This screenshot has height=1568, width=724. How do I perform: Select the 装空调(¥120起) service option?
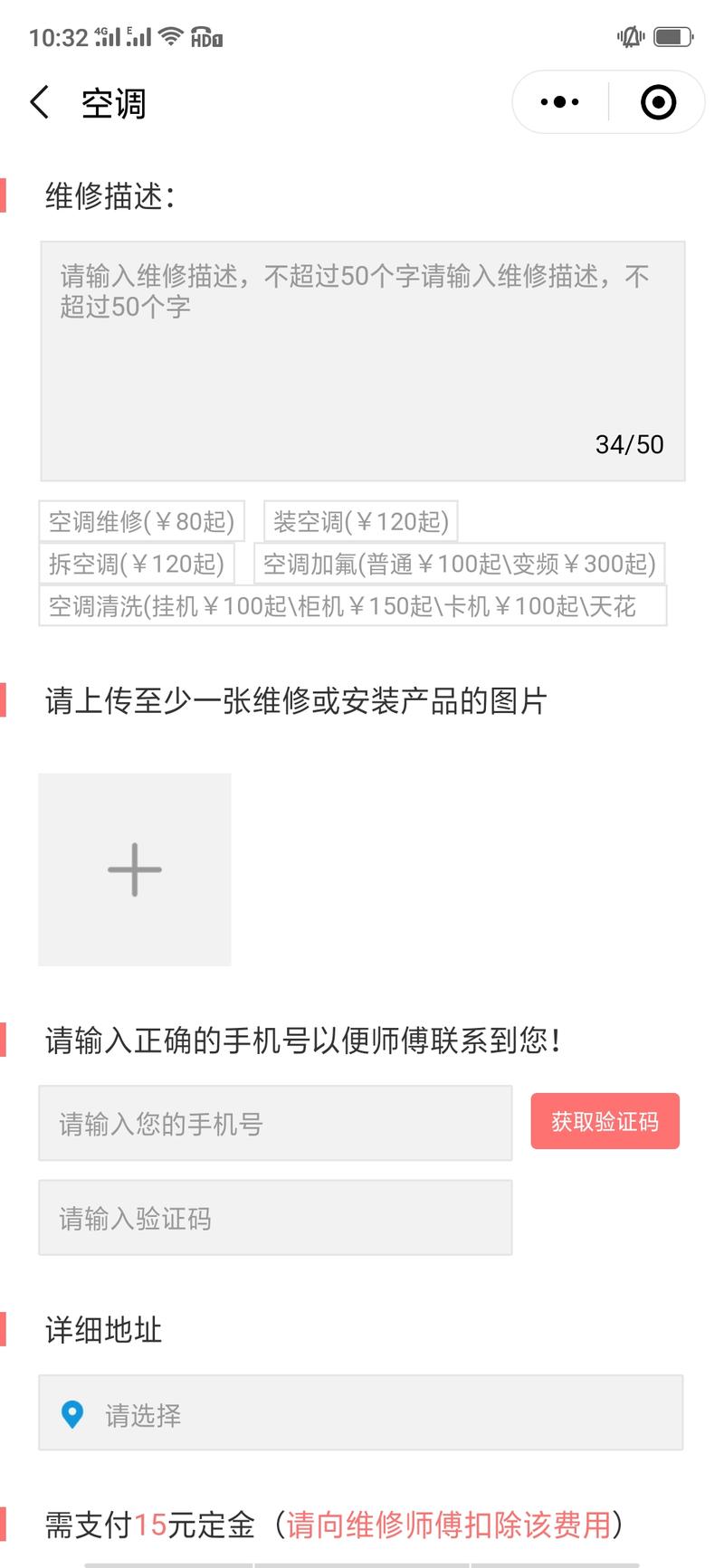[x=358, y=521]
